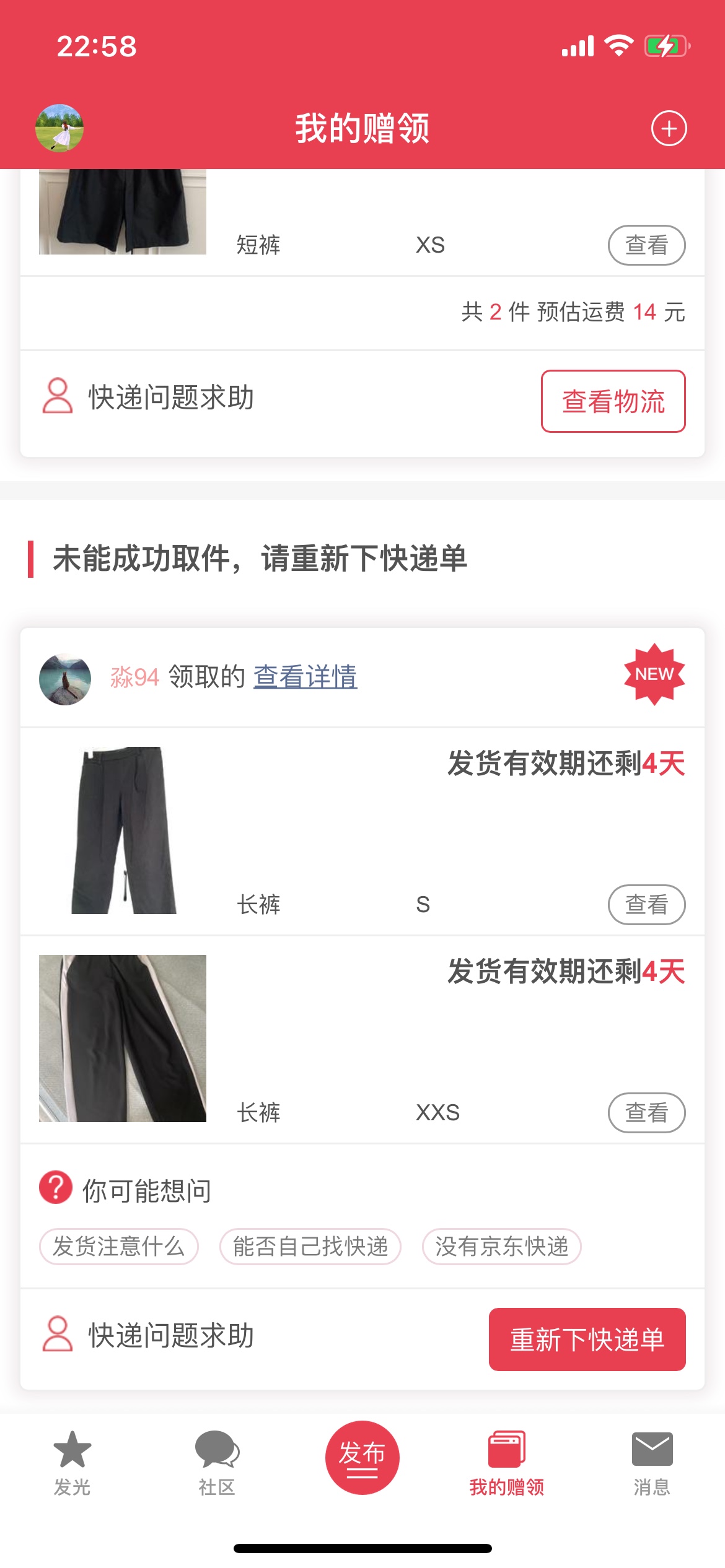Open the profile avatar in the header
Viewport: 725px width, 1568px height.
pos(59,128)
